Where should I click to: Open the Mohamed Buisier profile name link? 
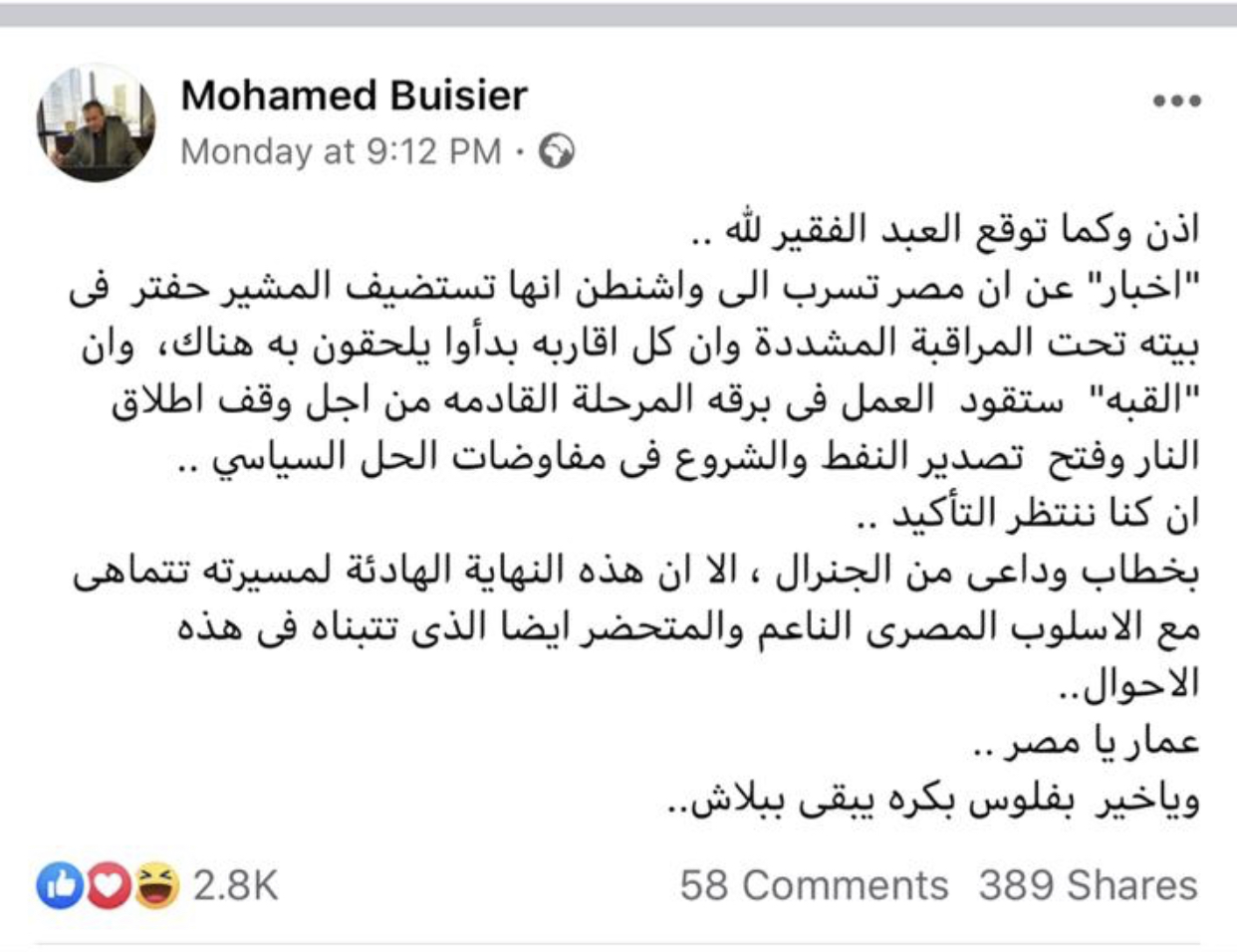[x=354, y=96]
